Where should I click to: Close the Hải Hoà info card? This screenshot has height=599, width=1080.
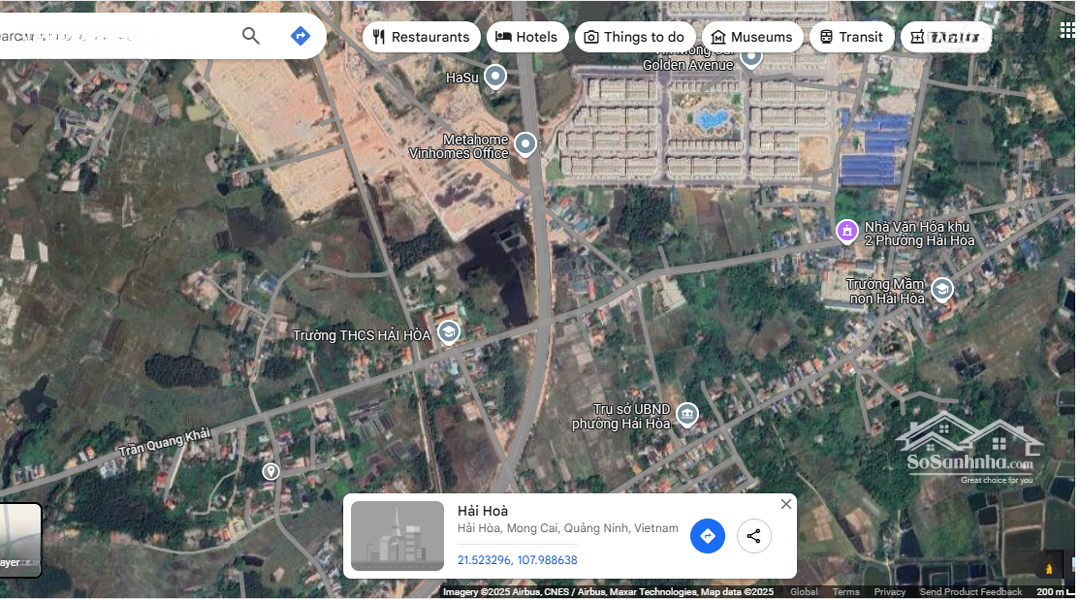[786, 504]
